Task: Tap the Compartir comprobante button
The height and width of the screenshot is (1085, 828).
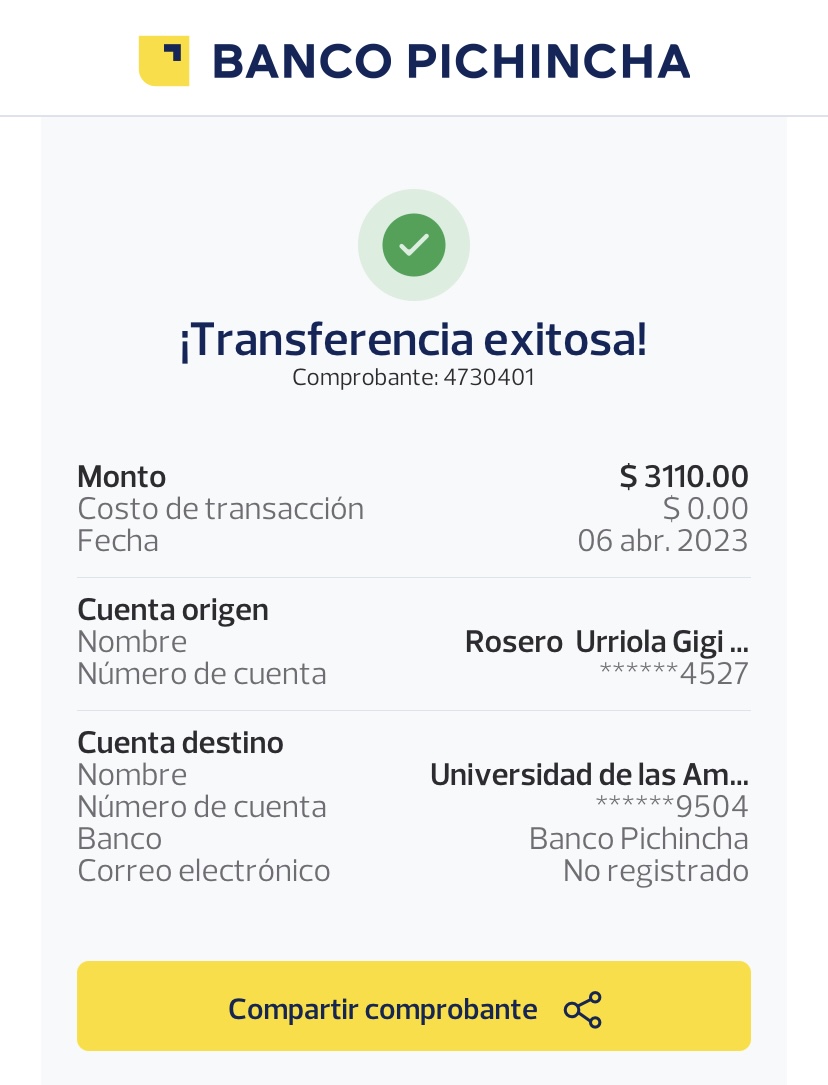Action: click(413, 1008)
